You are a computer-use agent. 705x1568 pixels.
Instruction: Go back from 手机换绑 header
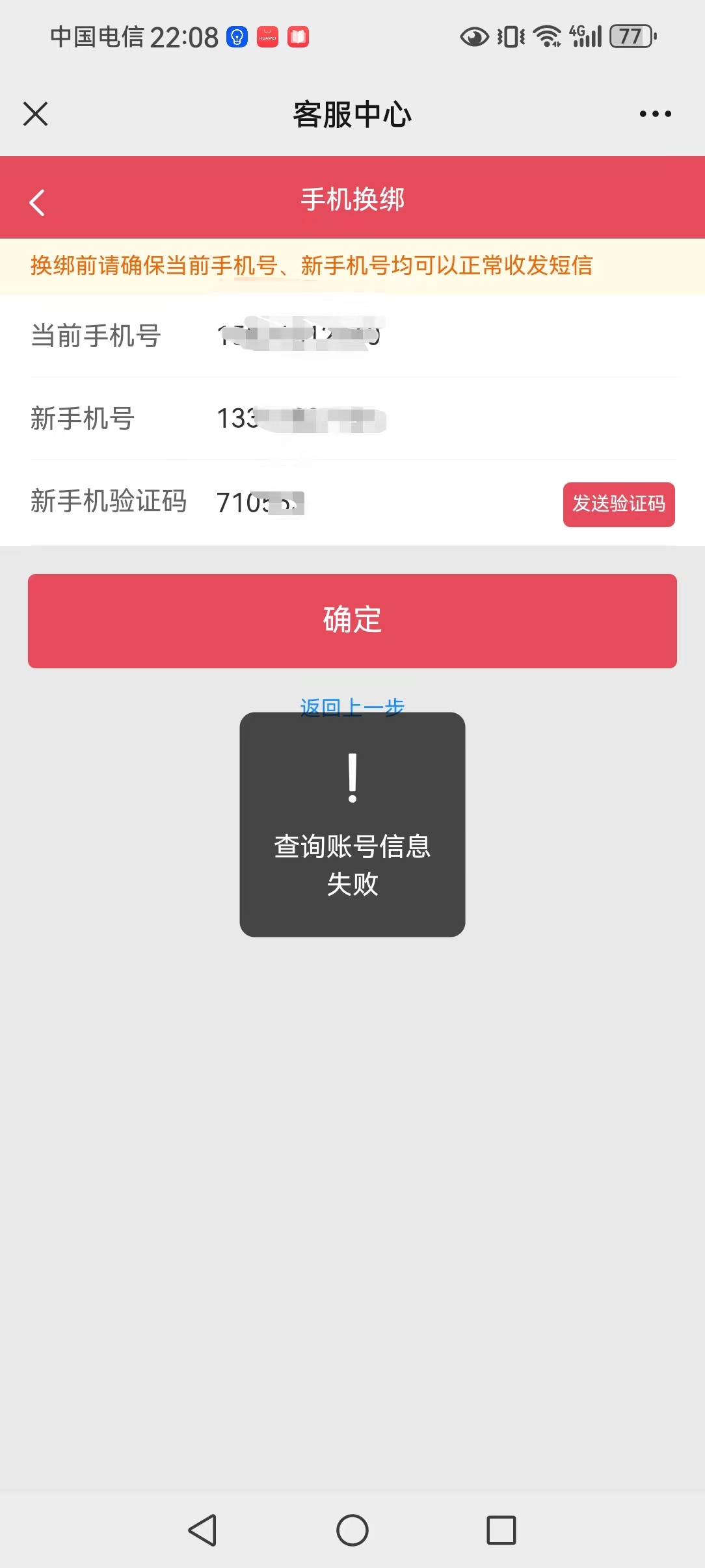(x=37, y=202)
